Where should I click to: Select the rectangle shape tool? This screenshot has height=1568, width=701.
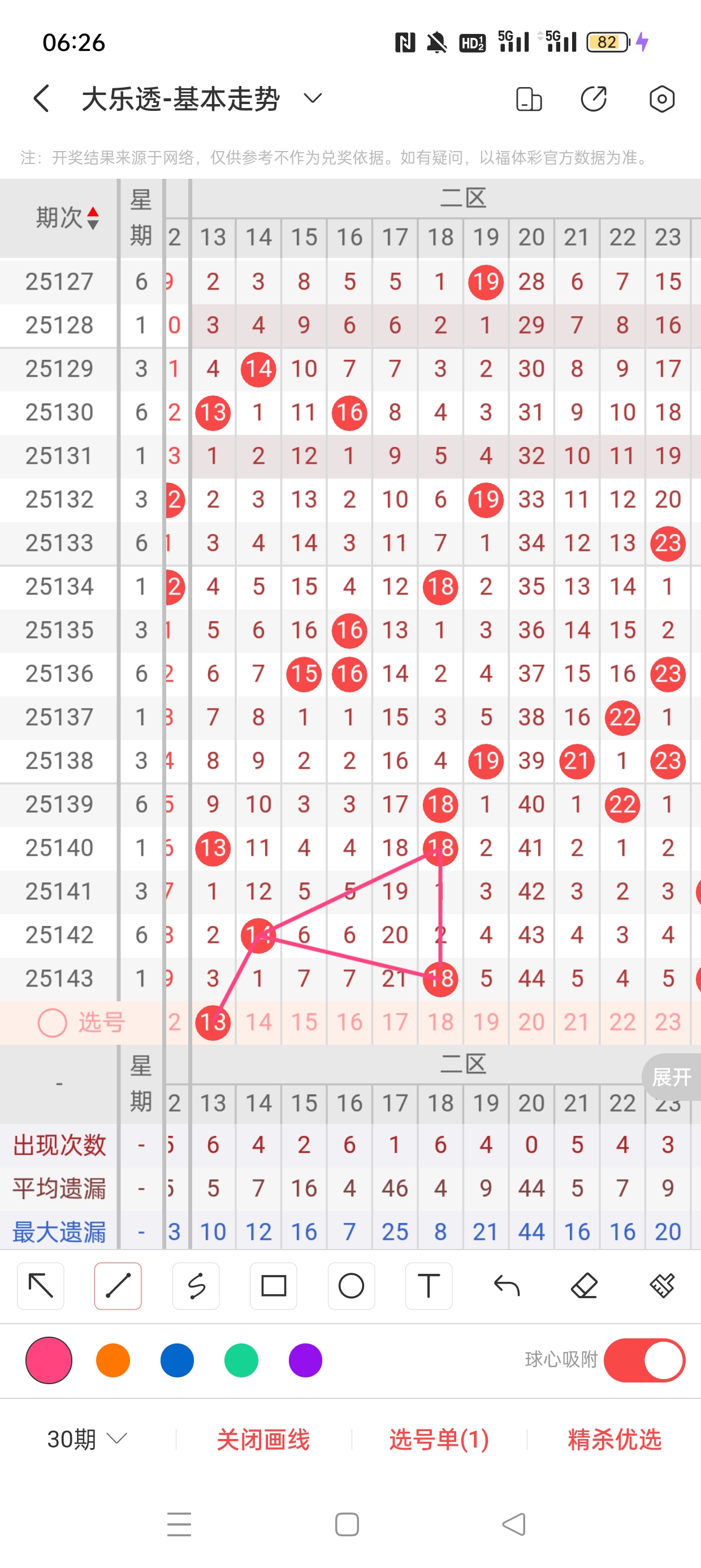[273, 1286]
